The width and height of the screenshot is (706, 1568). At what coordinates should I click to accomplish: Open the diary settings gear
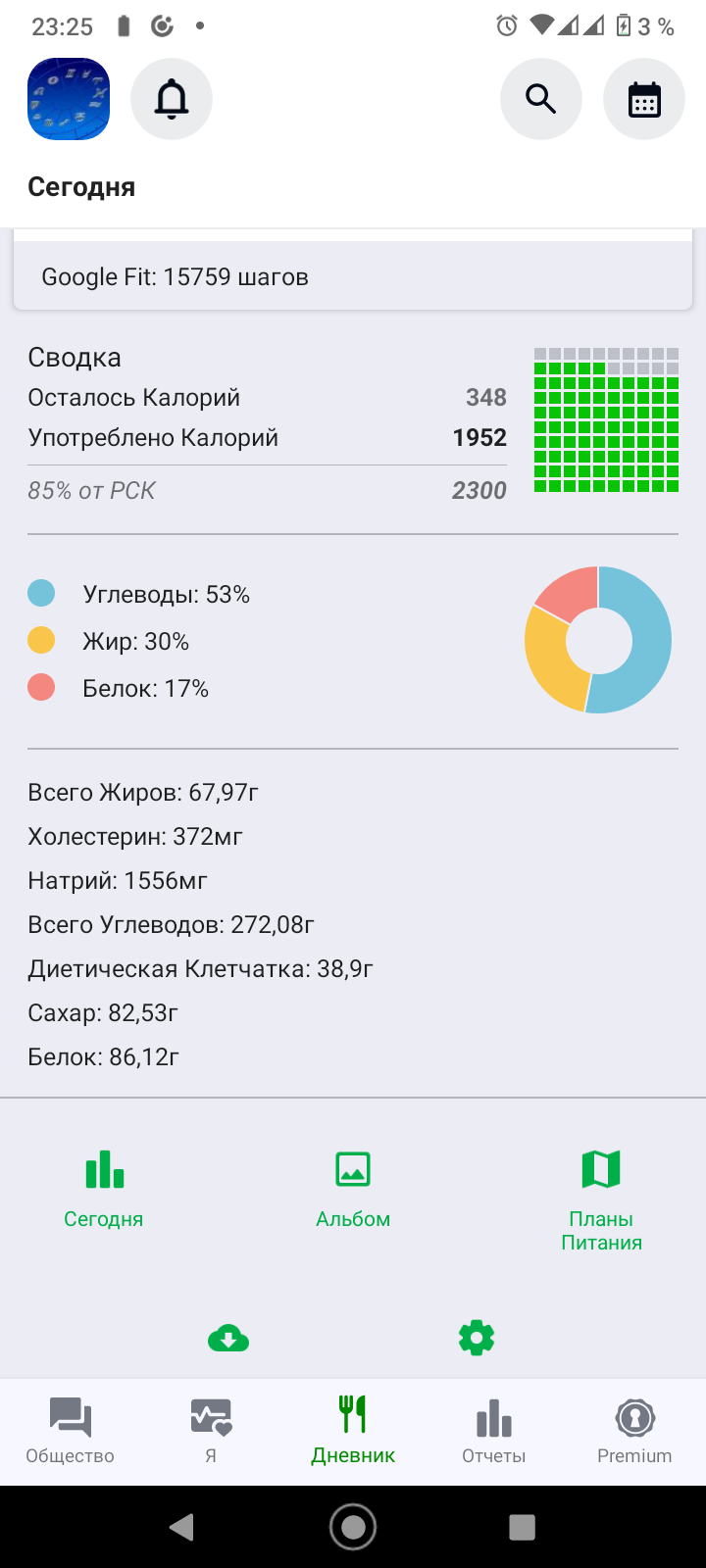click(477, 1338)
